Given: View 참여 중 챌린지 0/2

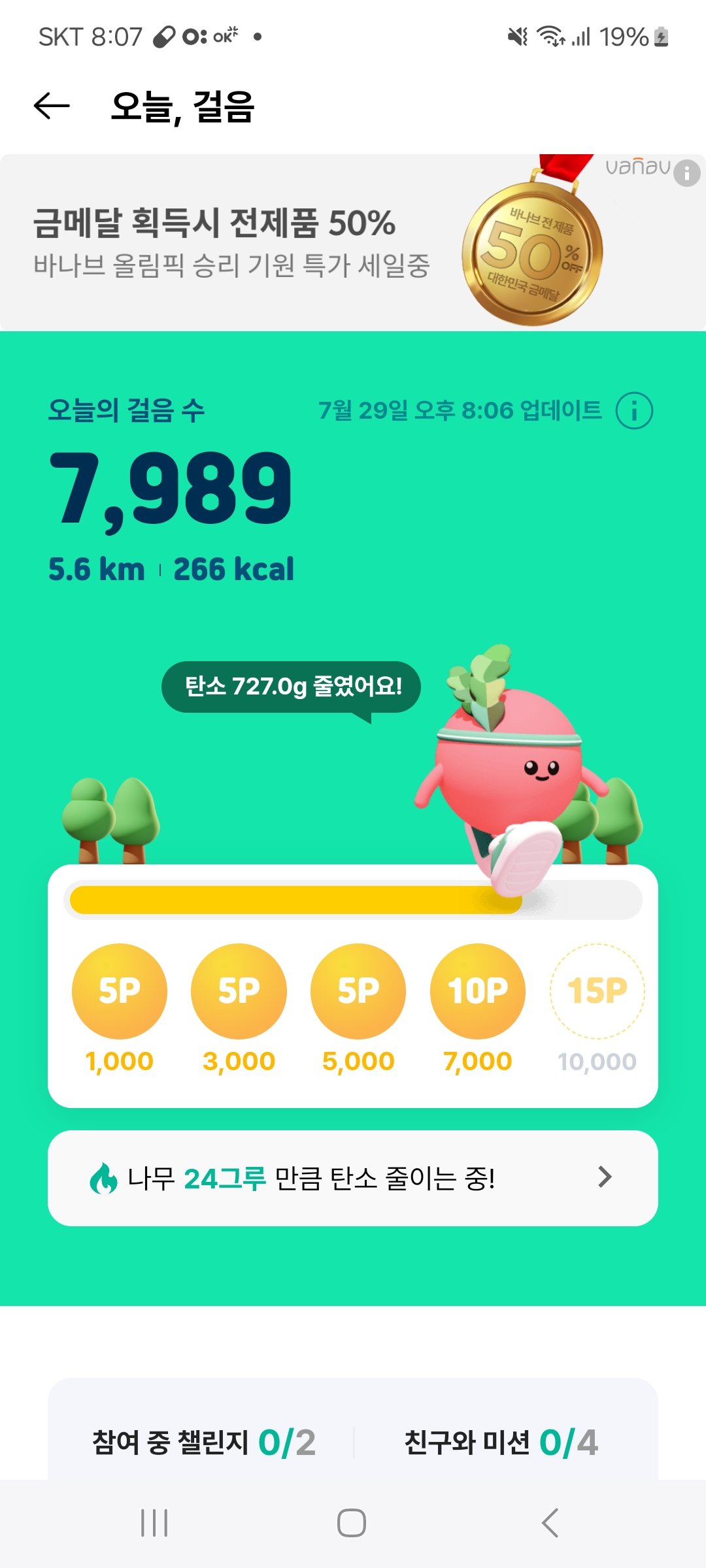Looking at the screenshot, I should [204, 1442].
